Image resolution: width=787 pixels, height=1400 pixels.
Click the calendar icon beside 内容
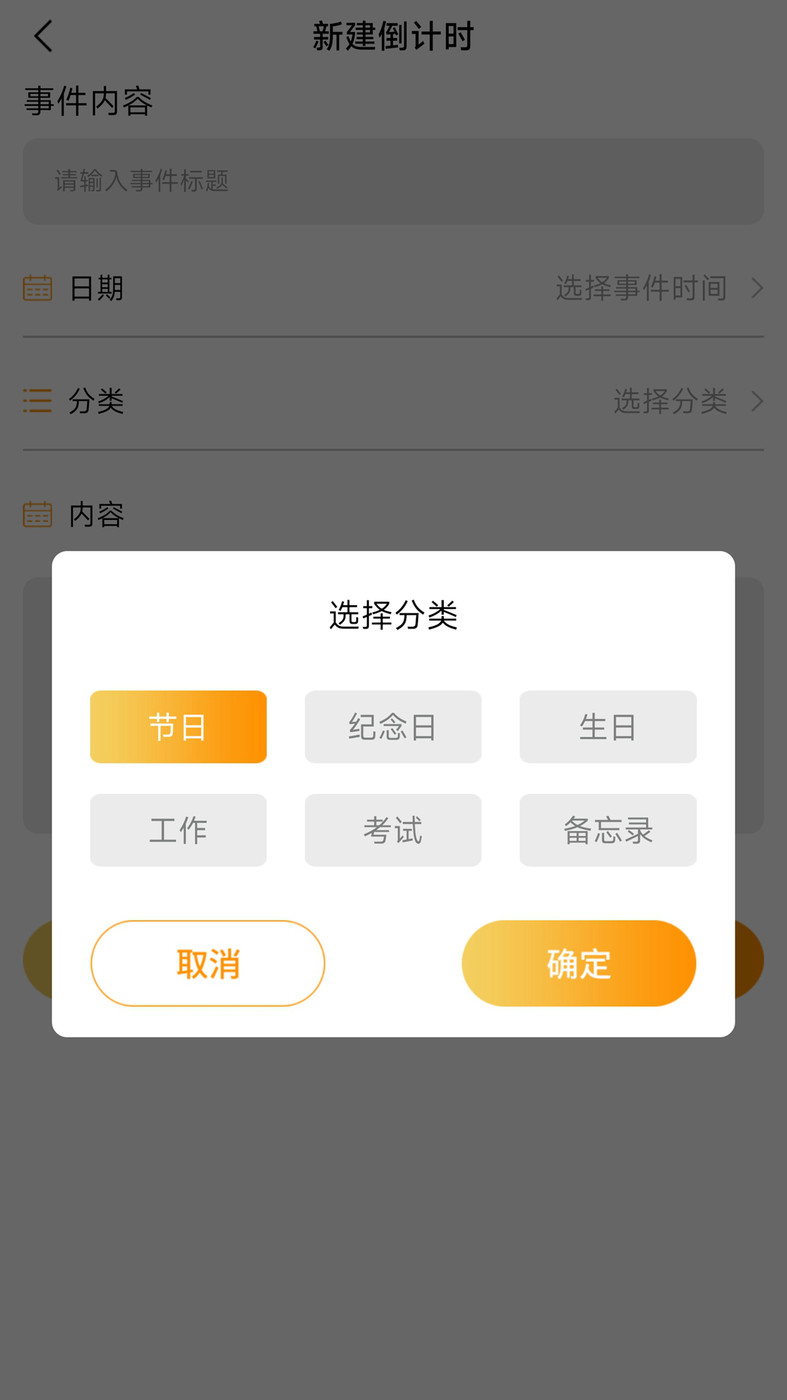point(37,514)
